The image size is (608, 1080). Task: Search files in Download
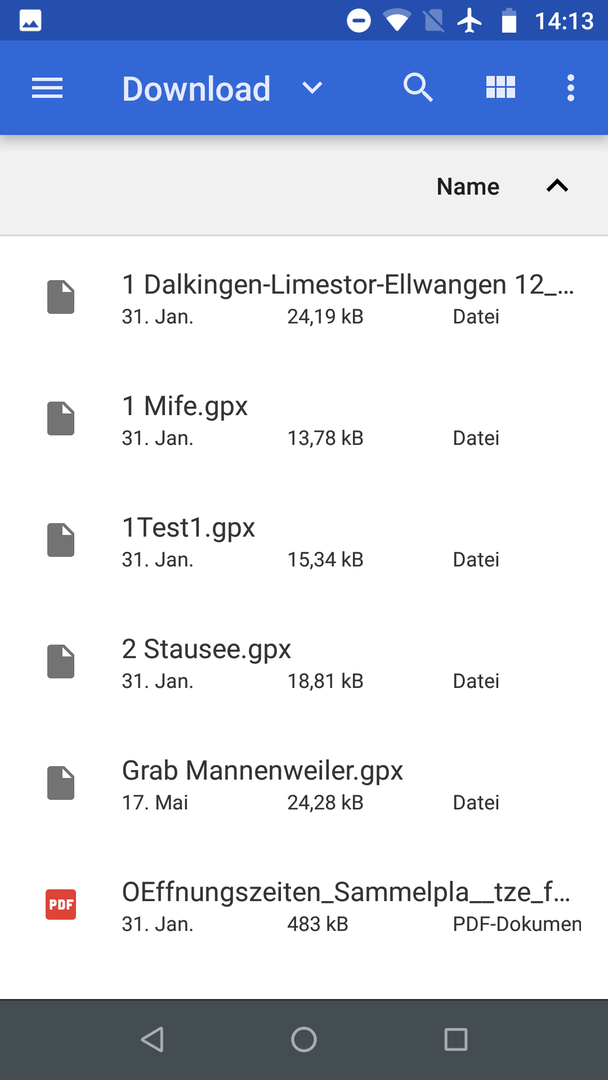(x=418, y=88)
